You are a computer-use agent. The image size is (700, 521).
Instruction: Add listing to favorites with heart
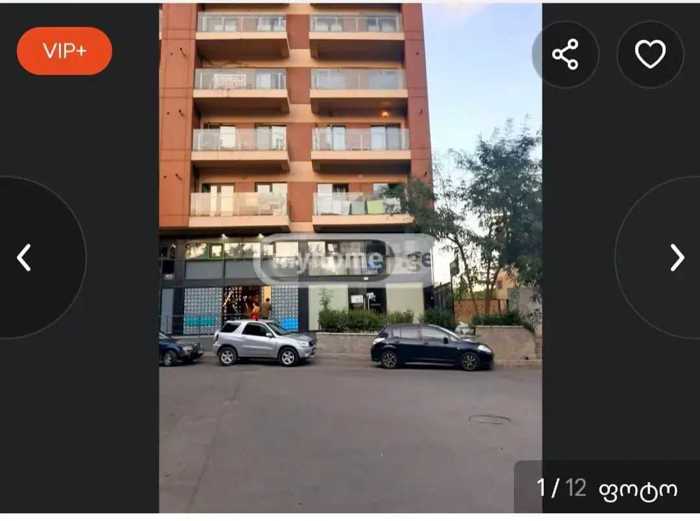[650, 54]
